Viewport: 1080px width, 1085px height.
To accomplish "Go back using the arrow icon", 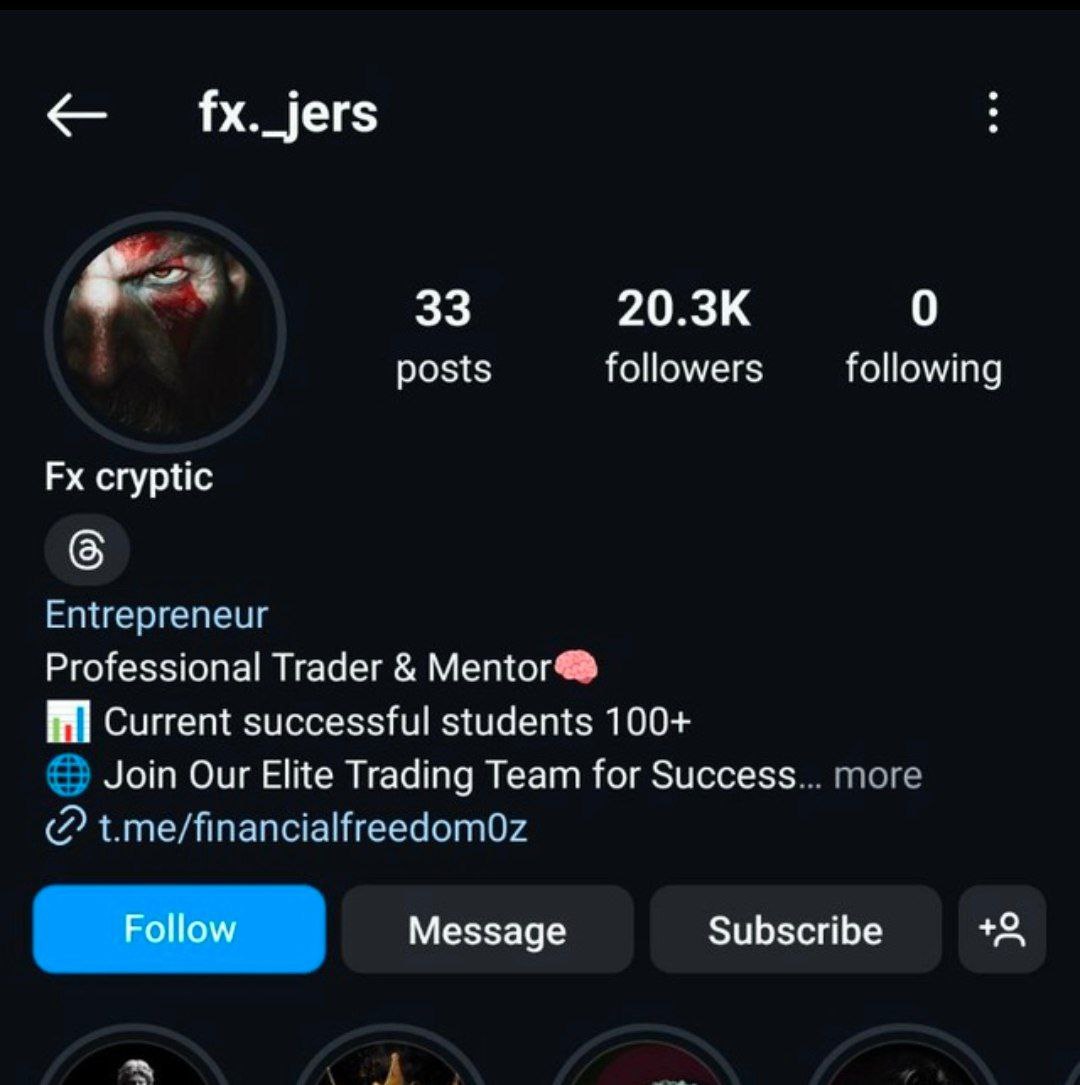I will click(x=76, y=115).
